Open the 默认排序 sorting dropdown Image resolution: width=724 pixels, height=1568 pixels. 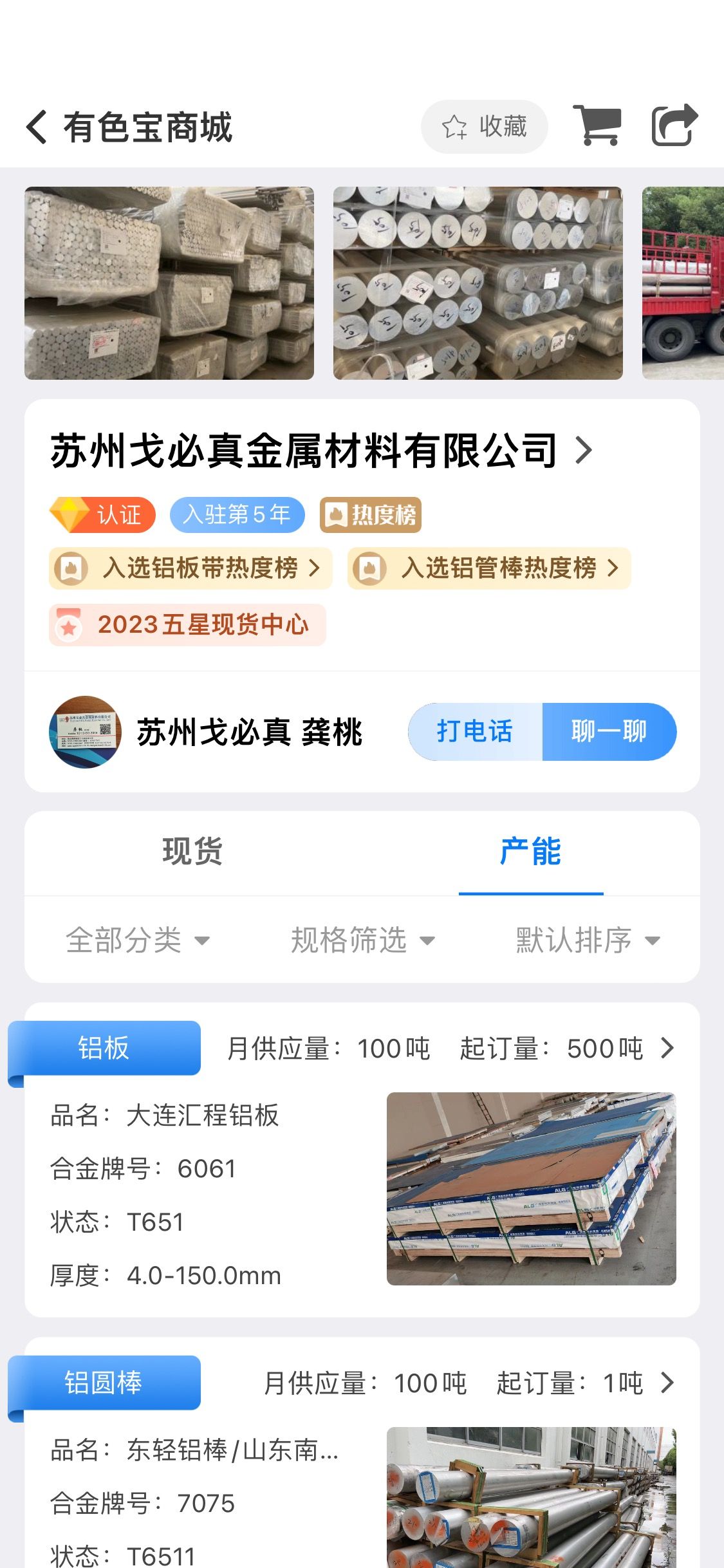click(x=588, y=940)
